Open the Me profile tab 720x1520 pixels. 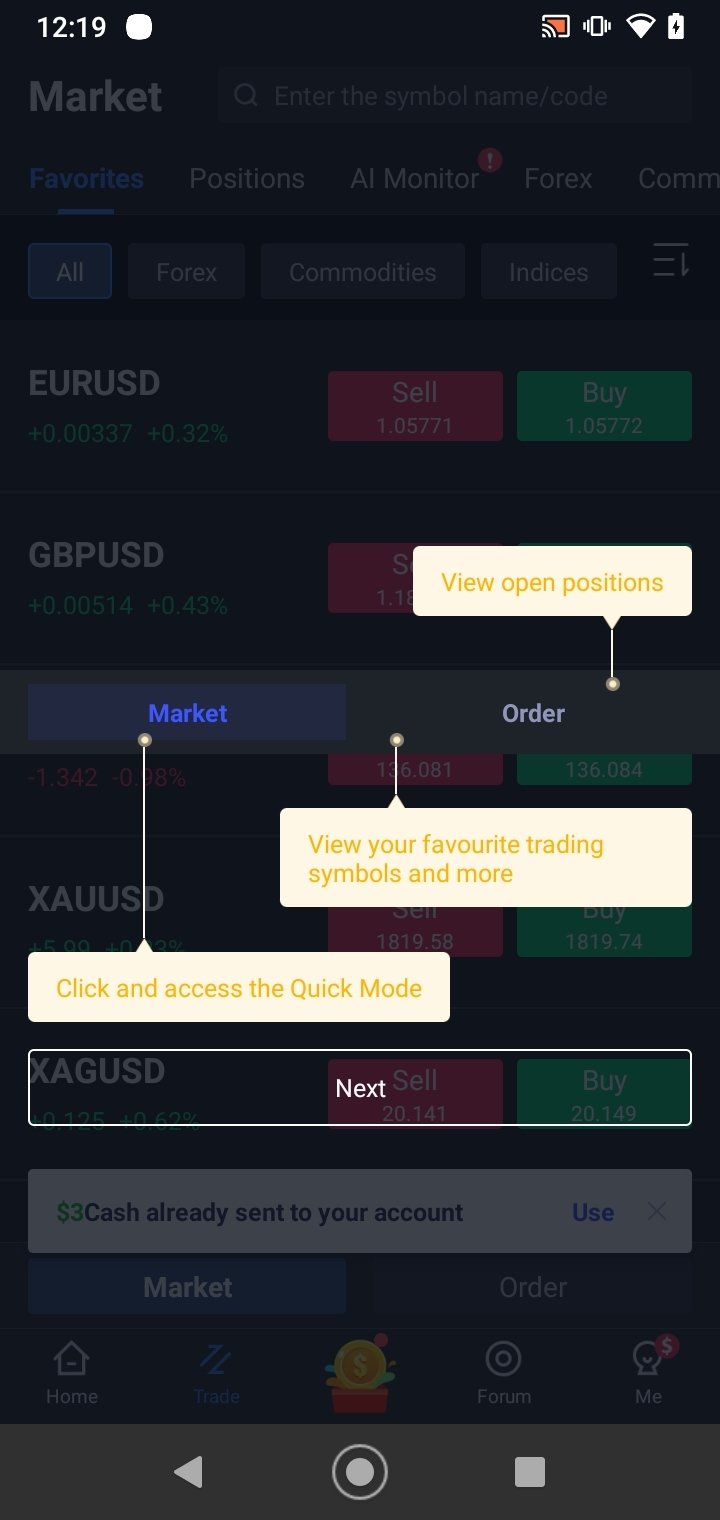pyautogui.click(x=648, y=1373)
